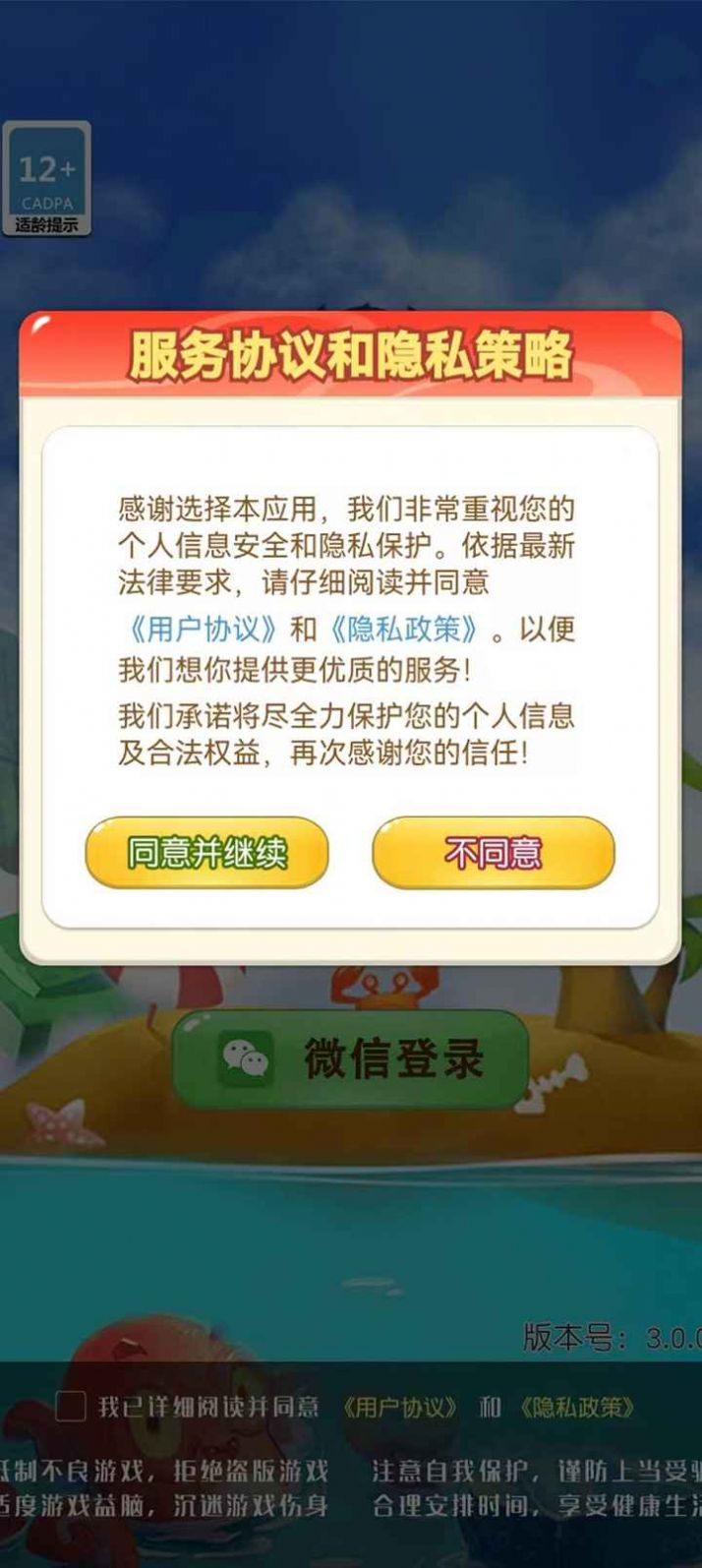Image resolution: width=702 pixels, height=1568 pixels.
Task: Log in with 微信登录 button
Action: 351,1059
